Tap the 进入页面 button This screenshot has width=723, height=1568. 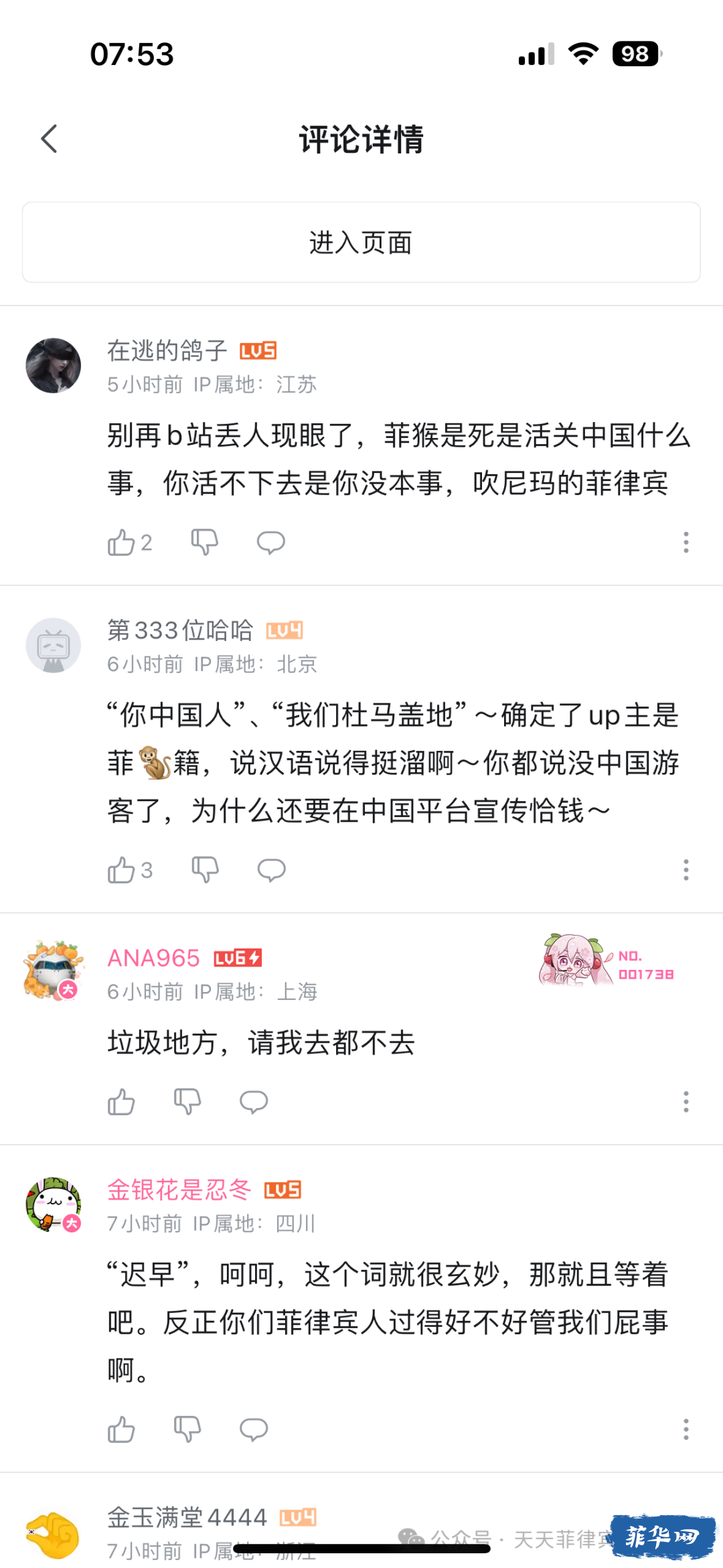(x=361, y=242)
